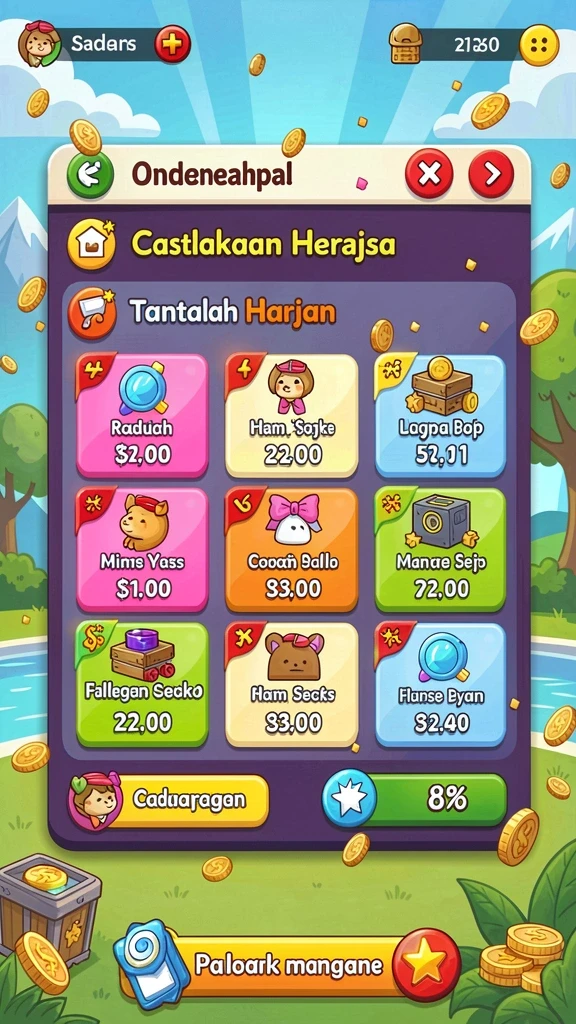Select the Raduah item for $2,00
This screenshot has height=1024, width=576.
click(142, 415)
